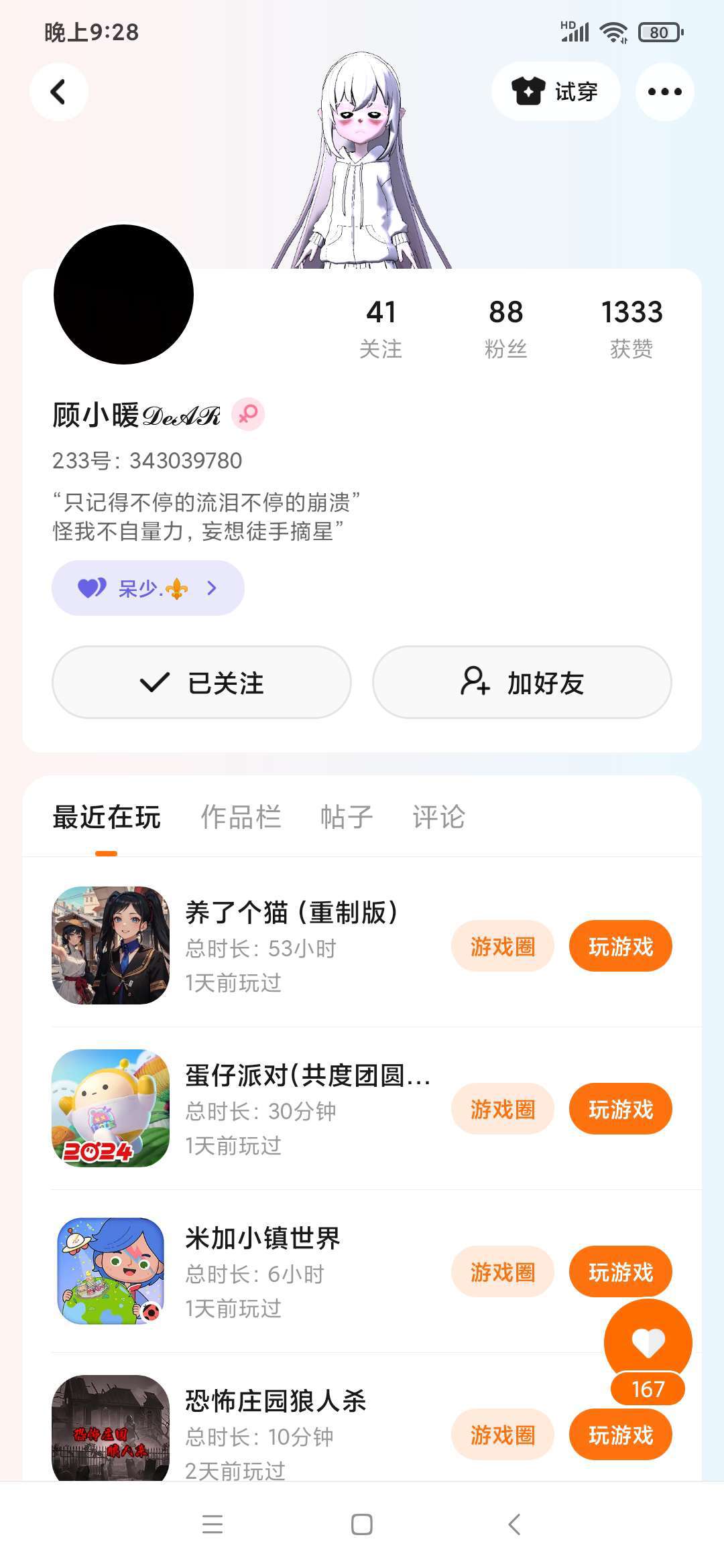Tap 已关注 to unfollow this user

202,682
